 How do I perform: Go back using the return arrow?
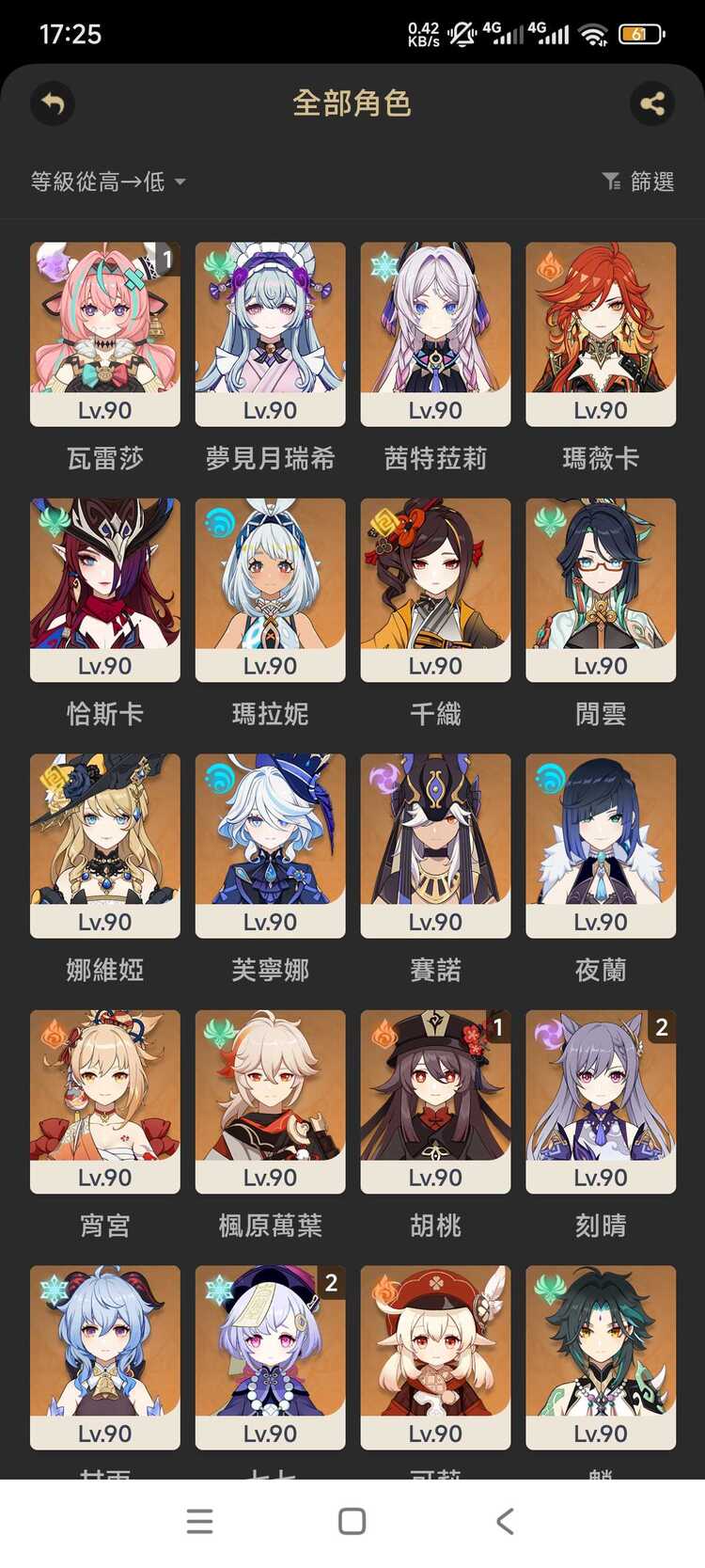pyautogui.click(x=53, y=103)
